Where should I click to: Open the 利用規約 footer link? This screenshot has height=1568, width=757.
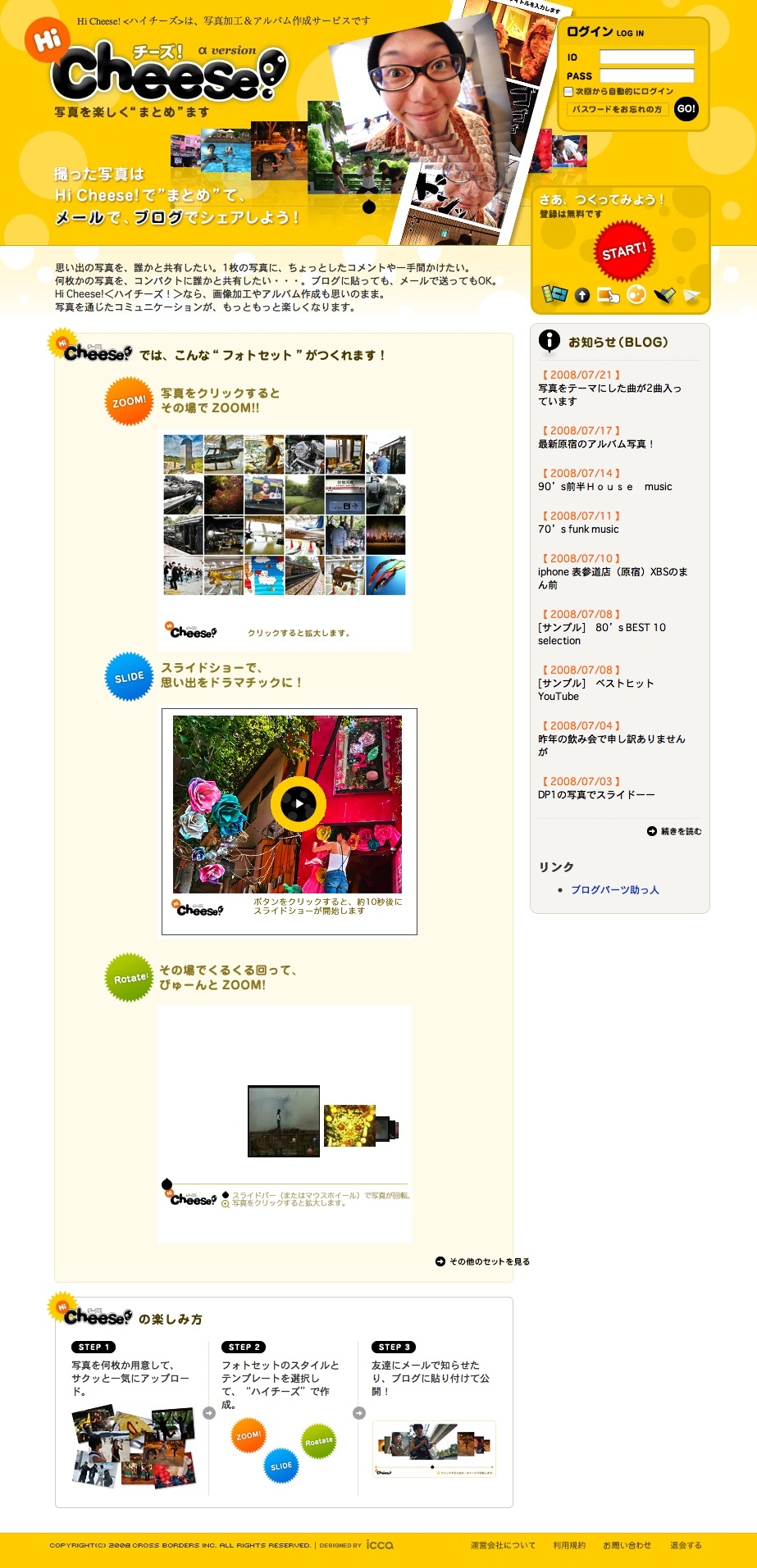point(569,1545)
